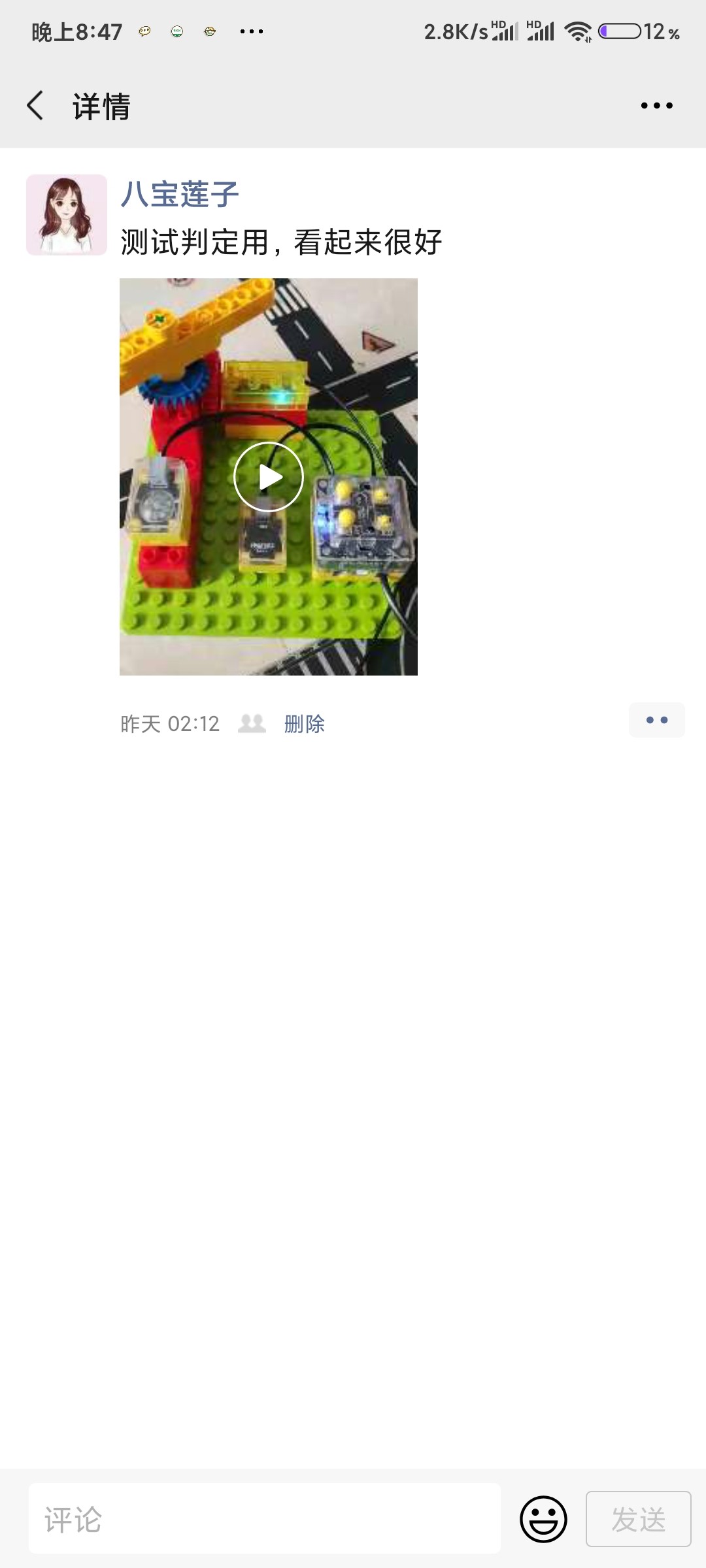Open the overflow menu in the title bar

pyautogui.click(x=656, y=106)
